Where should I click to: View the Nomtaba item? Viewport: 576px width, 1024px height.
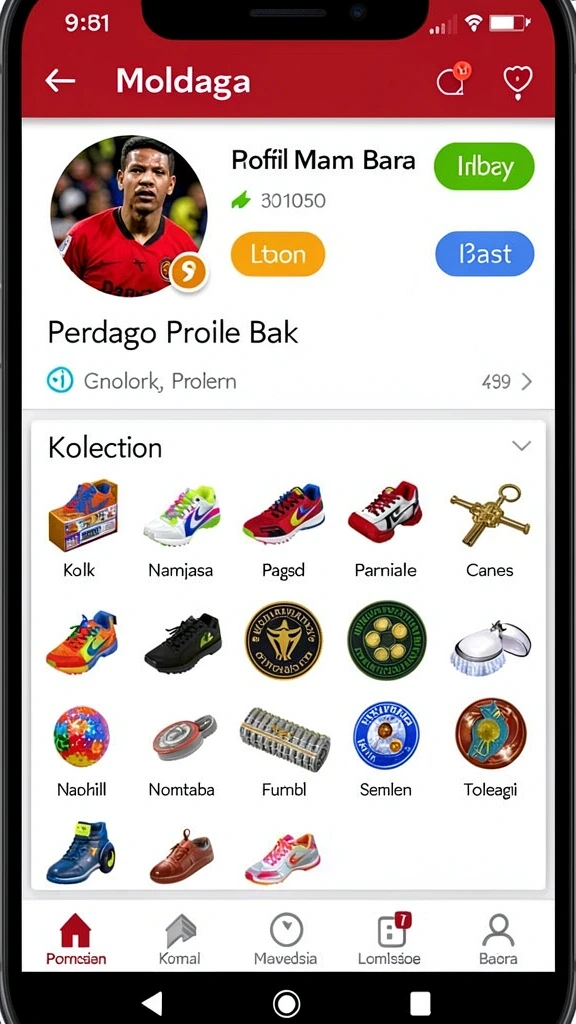pyautogui.click(x=182, y=751)
